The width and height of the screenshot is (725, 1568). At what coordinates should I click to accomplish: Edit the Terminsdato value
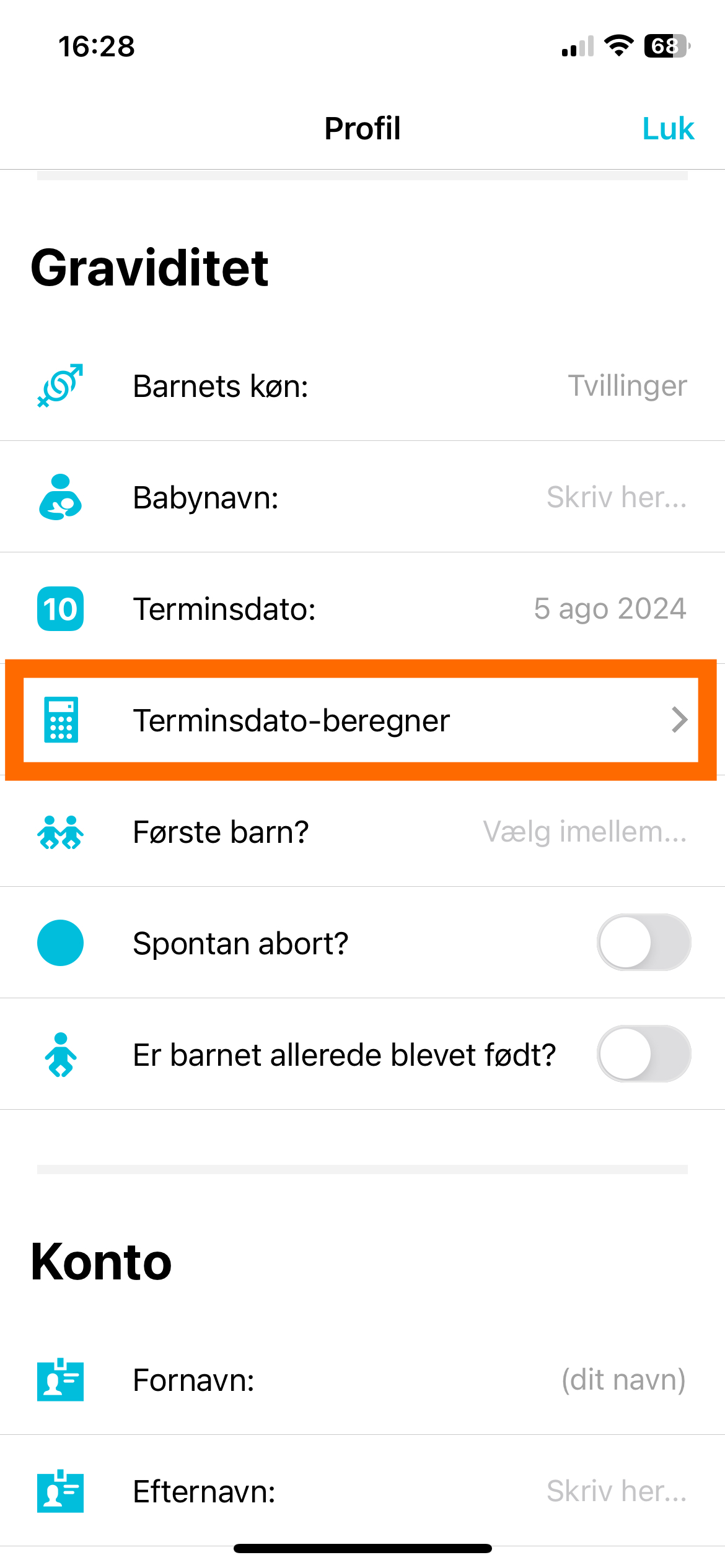(x=610, y=609)
